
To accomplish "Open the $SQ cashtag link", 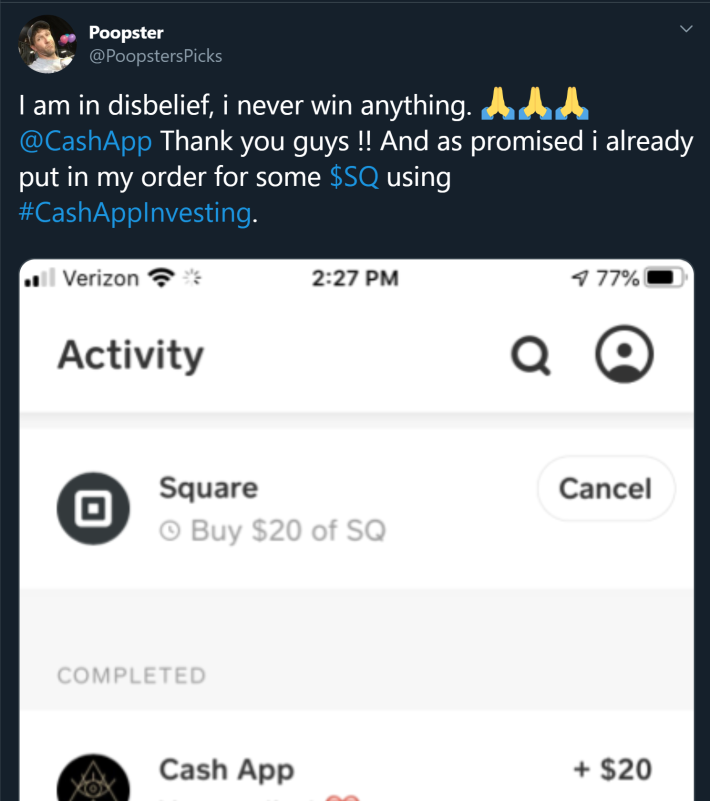I will (x=354, y=179).
